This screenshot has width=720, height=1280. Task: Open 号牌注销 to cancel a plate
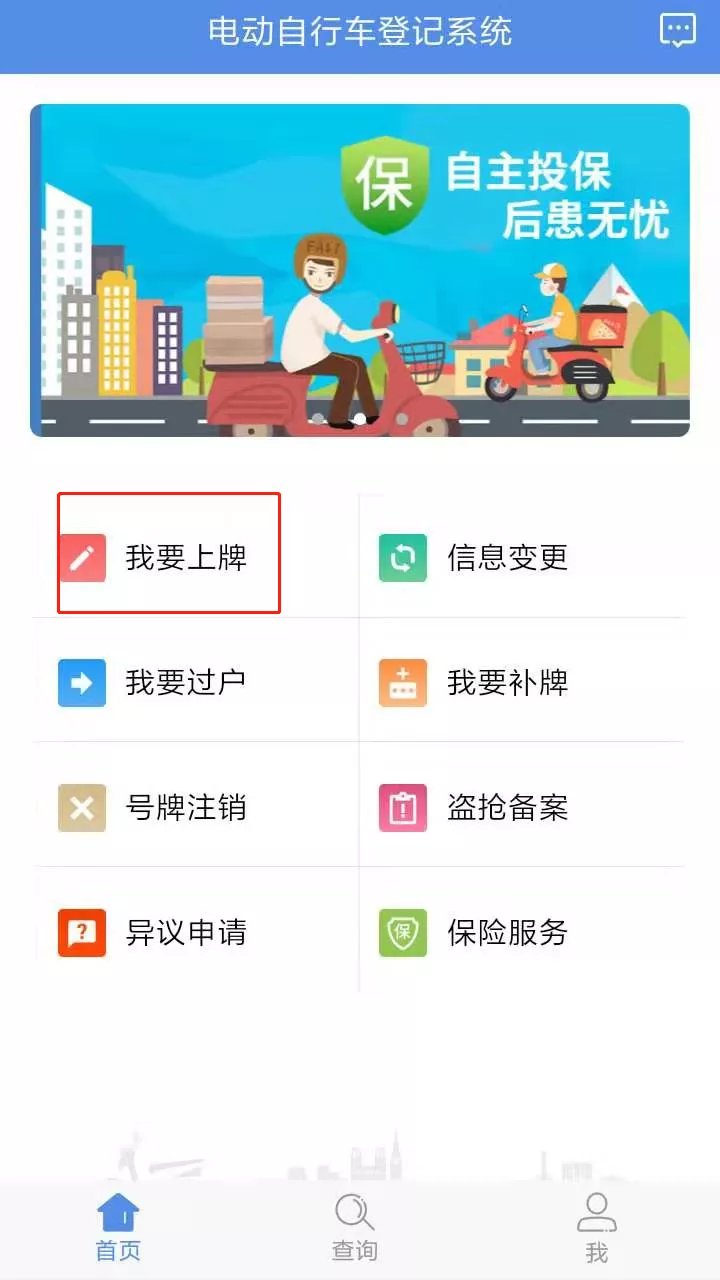[168, 807]
